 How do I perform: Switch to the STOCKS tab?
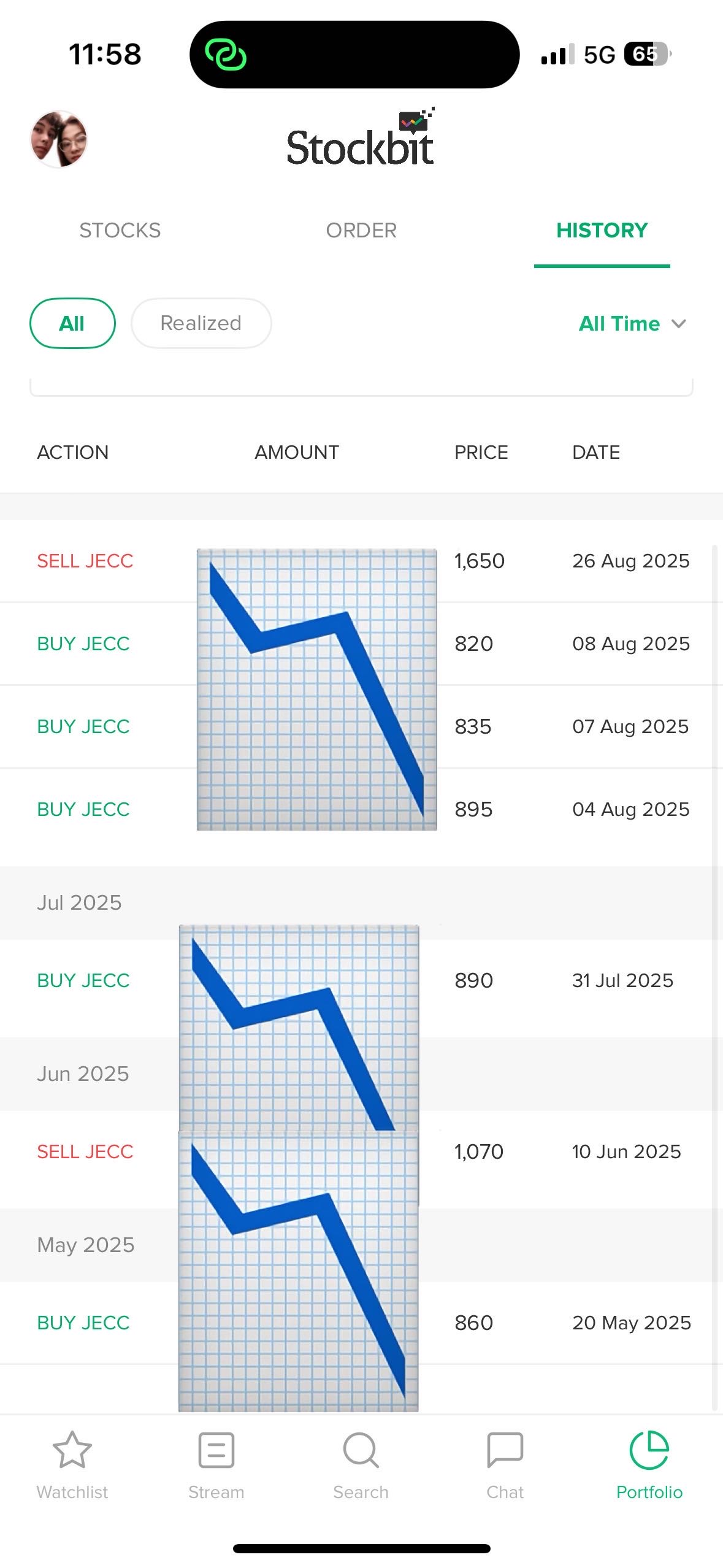tap(120, 231)
